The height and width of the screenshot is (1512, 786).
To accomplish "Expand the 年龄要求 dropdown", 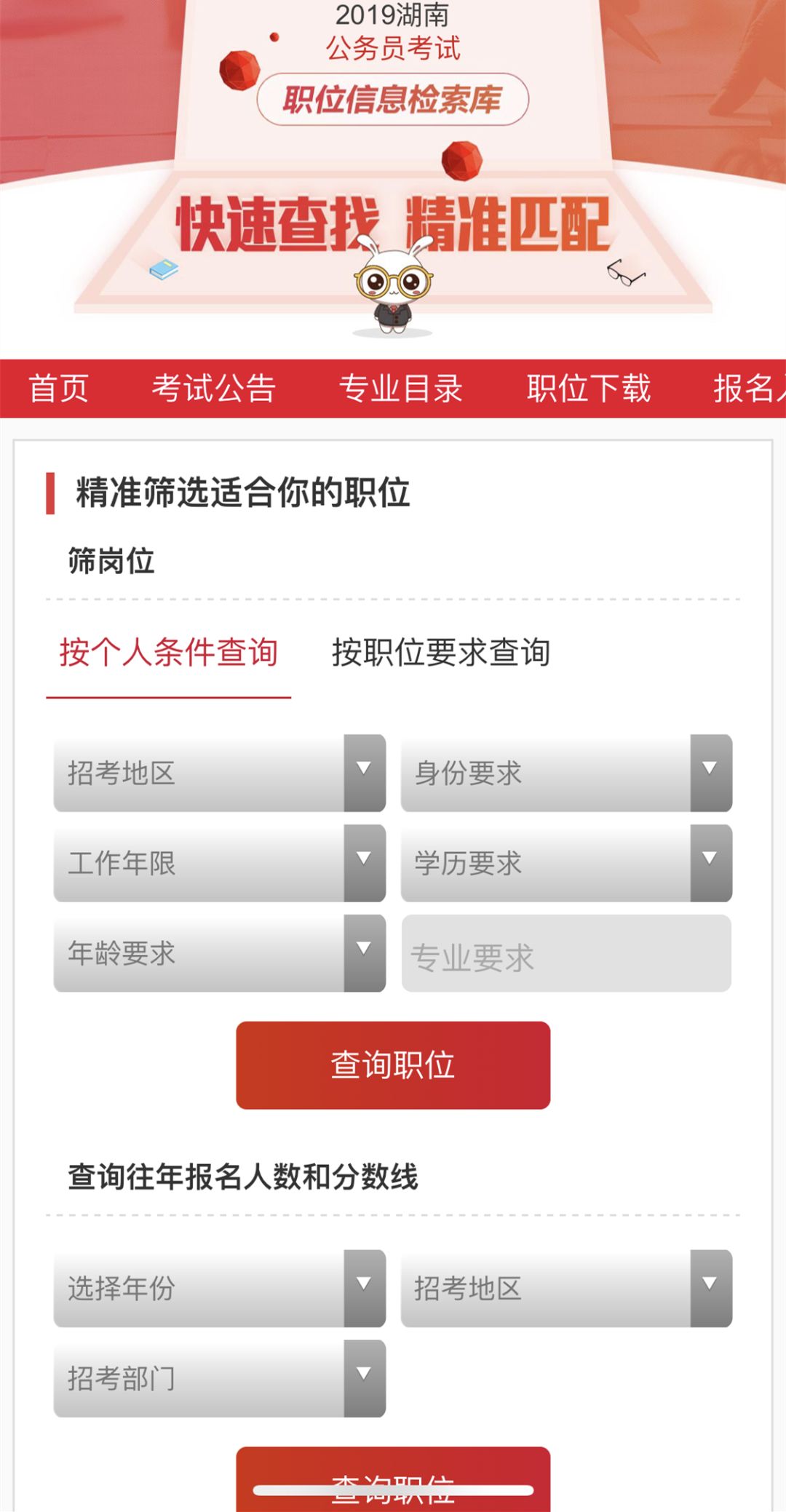I will [x=219, y=953].
